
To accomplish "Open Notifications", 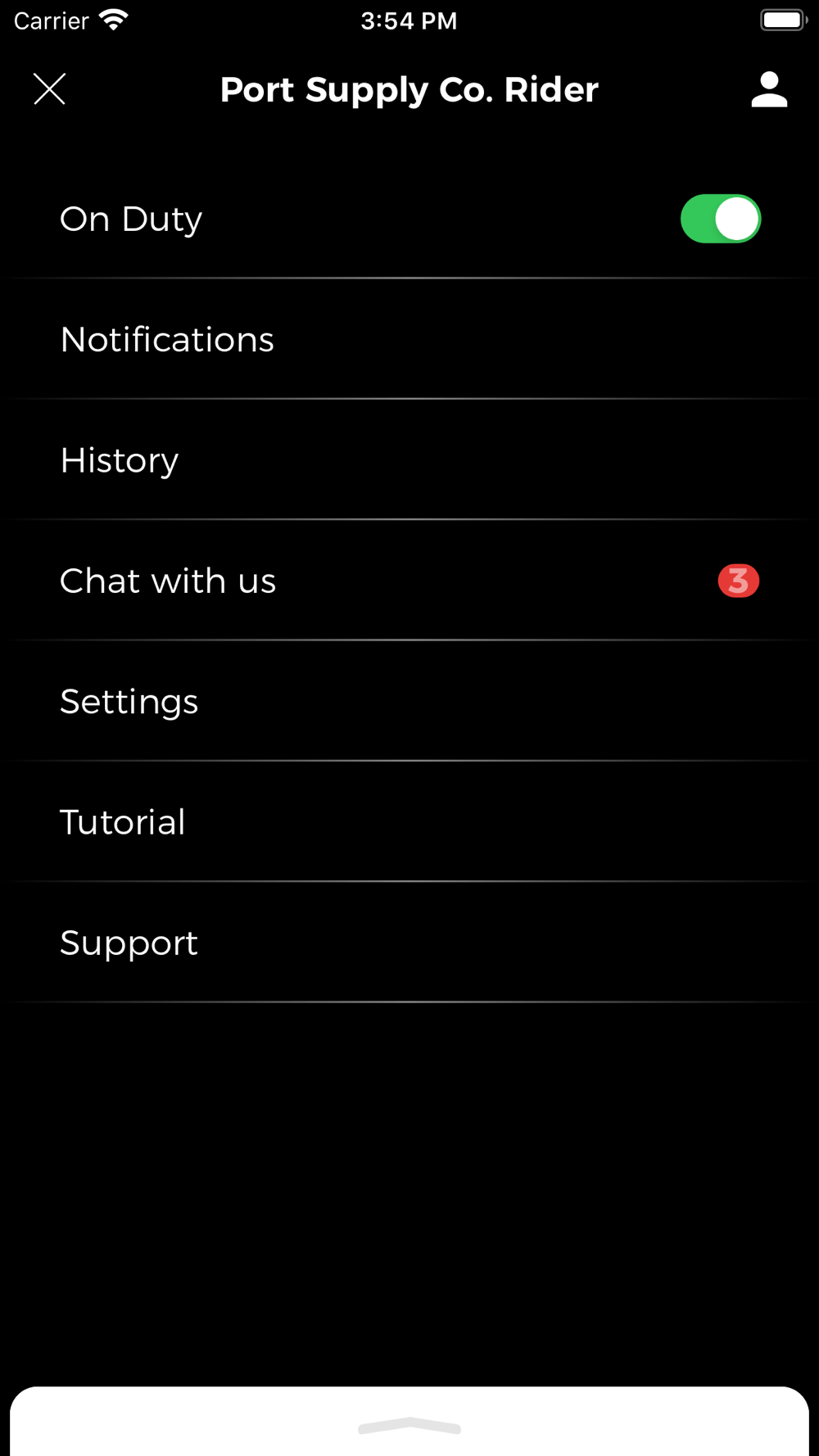I will (x=409, y=339).
